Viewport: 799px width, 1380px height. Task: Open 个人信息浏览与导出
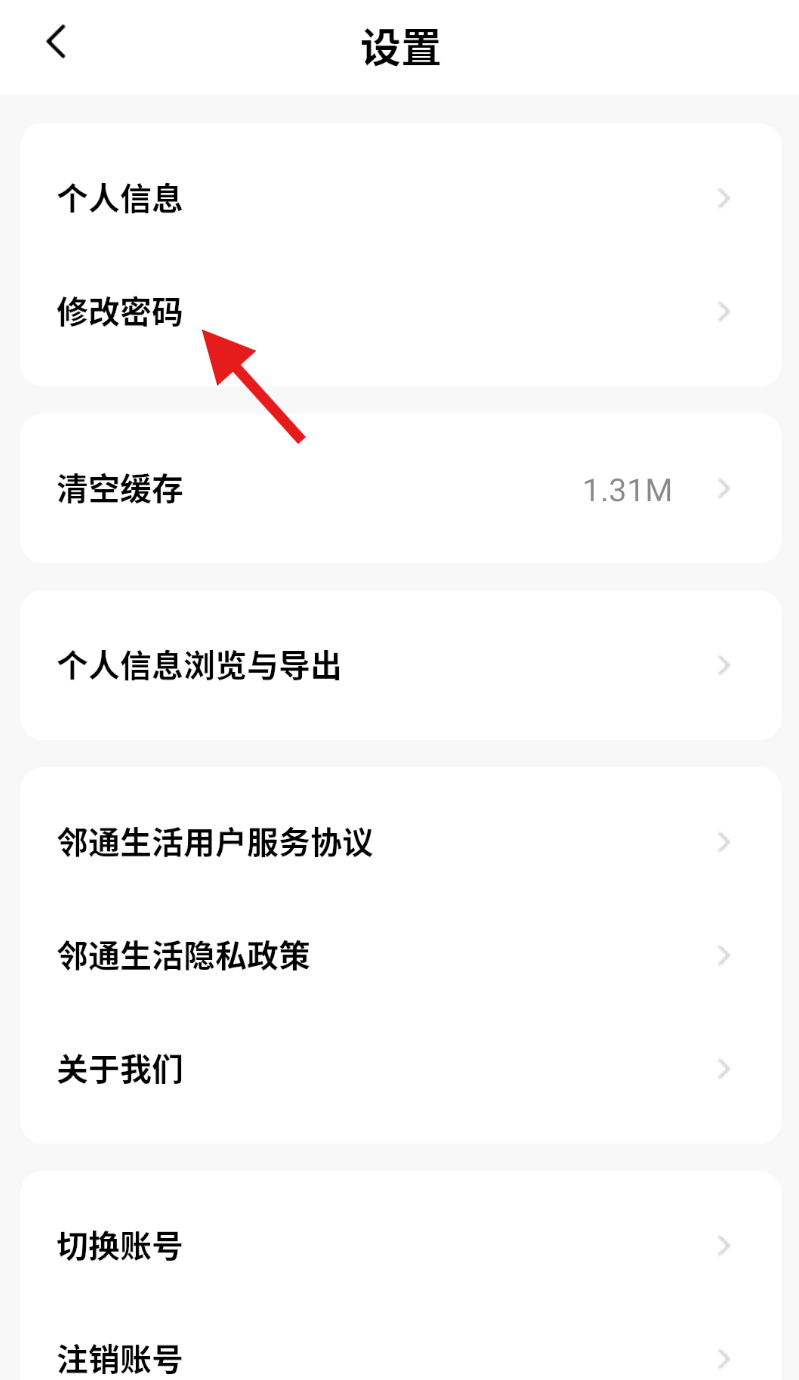(x=400, y=666)
